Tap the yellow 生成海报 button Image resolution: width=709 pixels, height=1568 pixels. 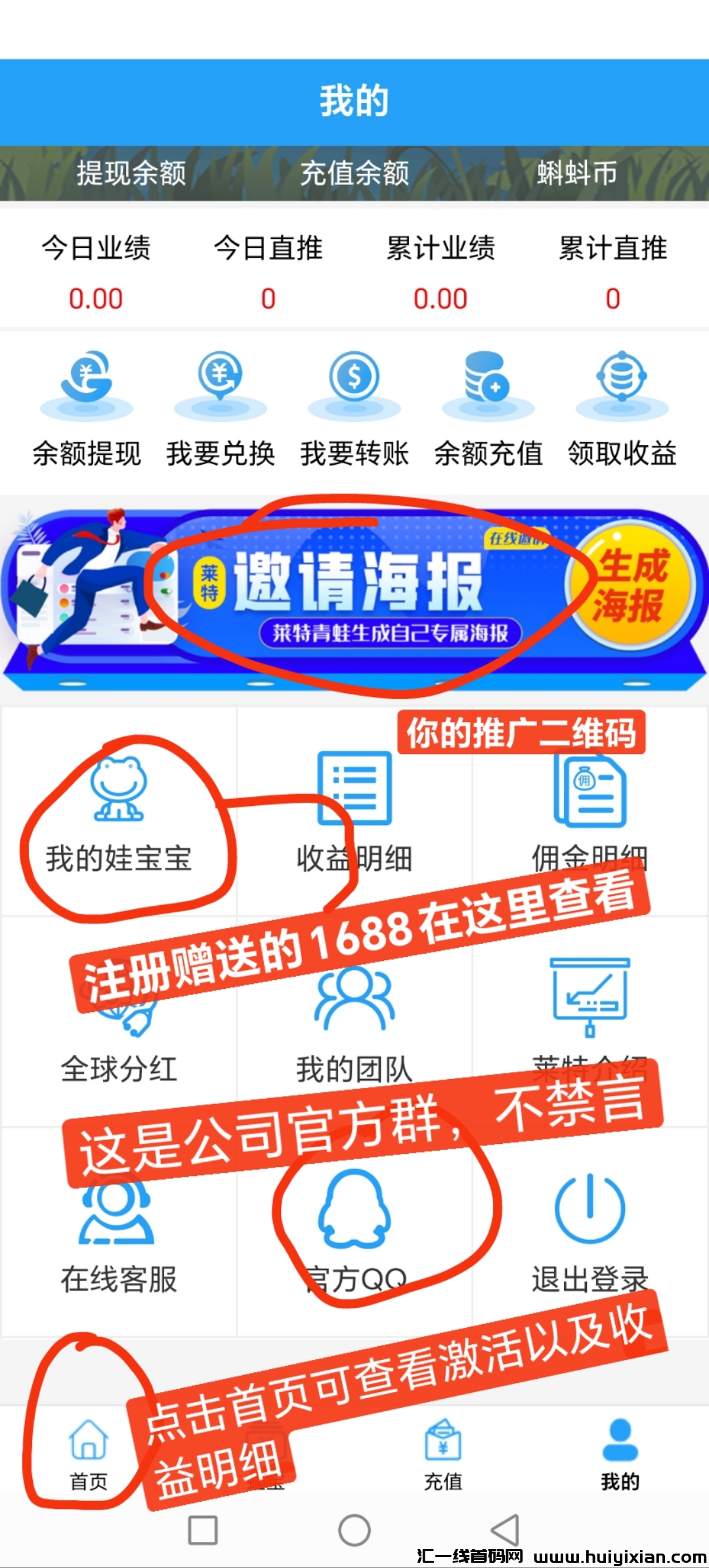pos(630,585)
